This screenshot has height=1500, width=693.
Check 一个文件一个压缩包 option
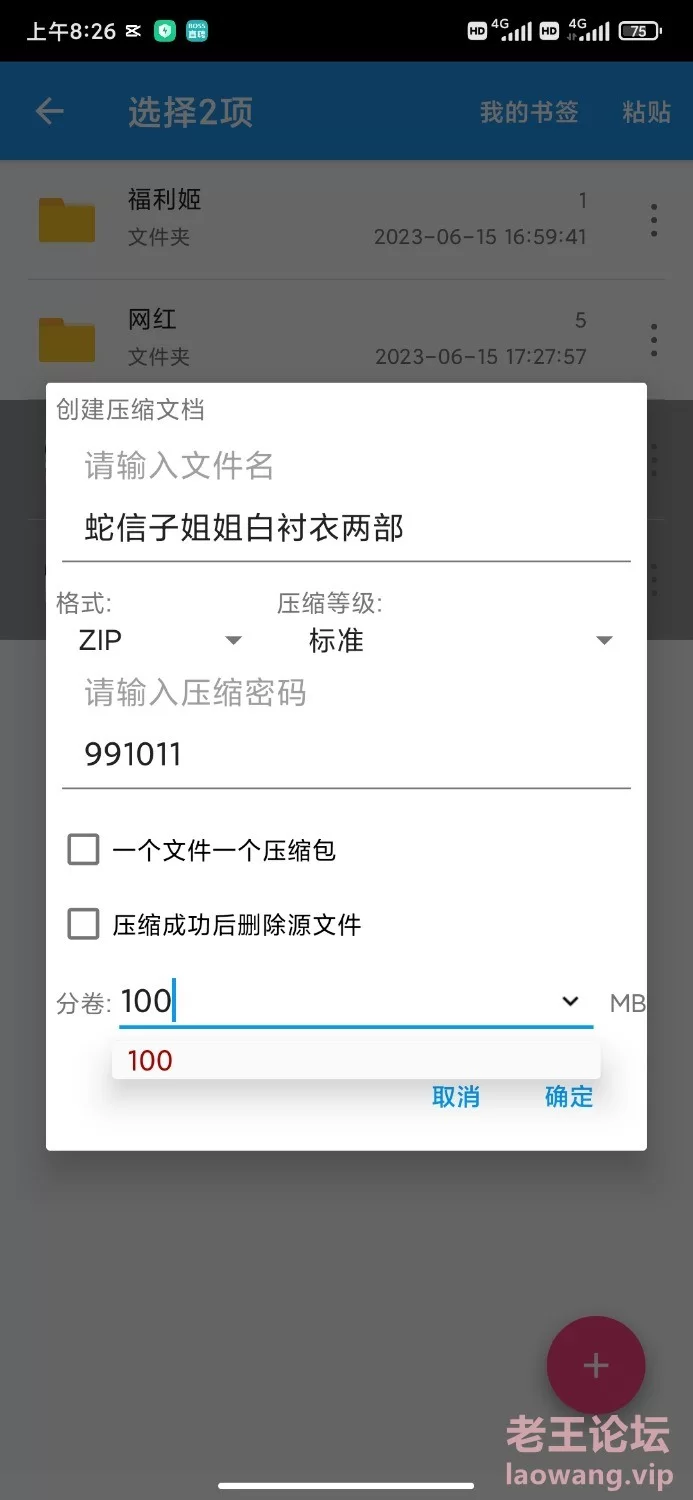pos(84,850)
